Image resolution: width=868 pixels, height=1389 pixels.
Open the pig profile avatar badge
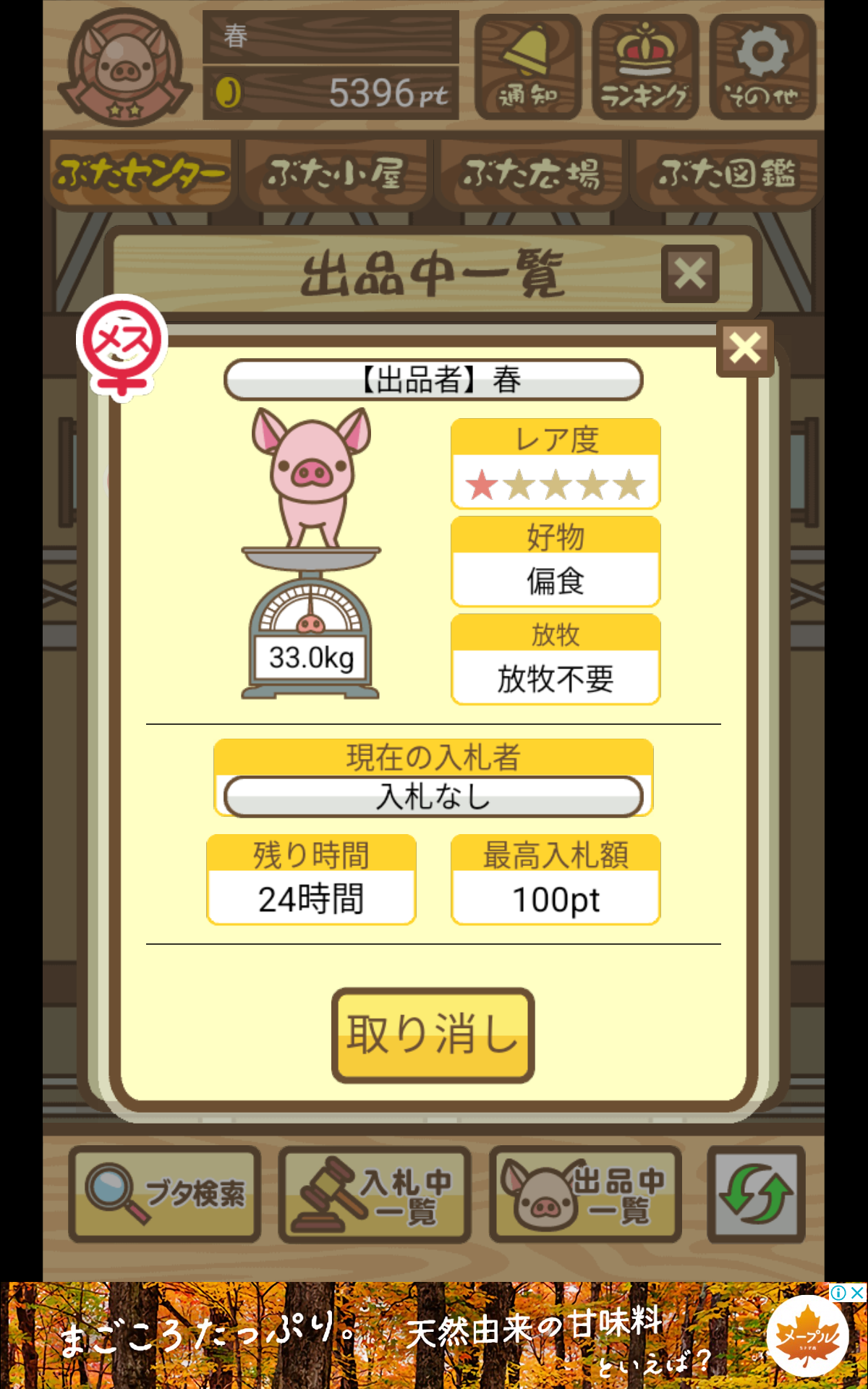click(125, 67)
